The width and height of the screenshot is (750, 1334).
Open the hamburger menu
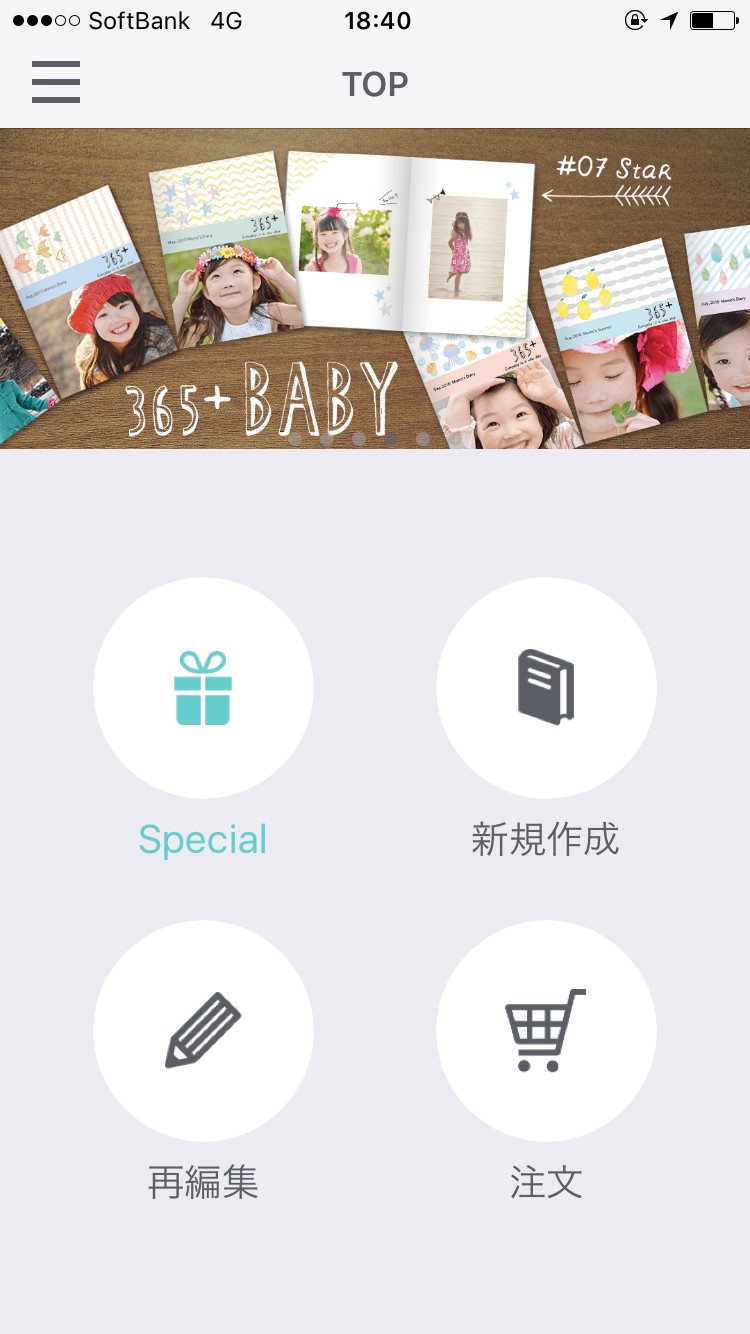pos(56,82)
